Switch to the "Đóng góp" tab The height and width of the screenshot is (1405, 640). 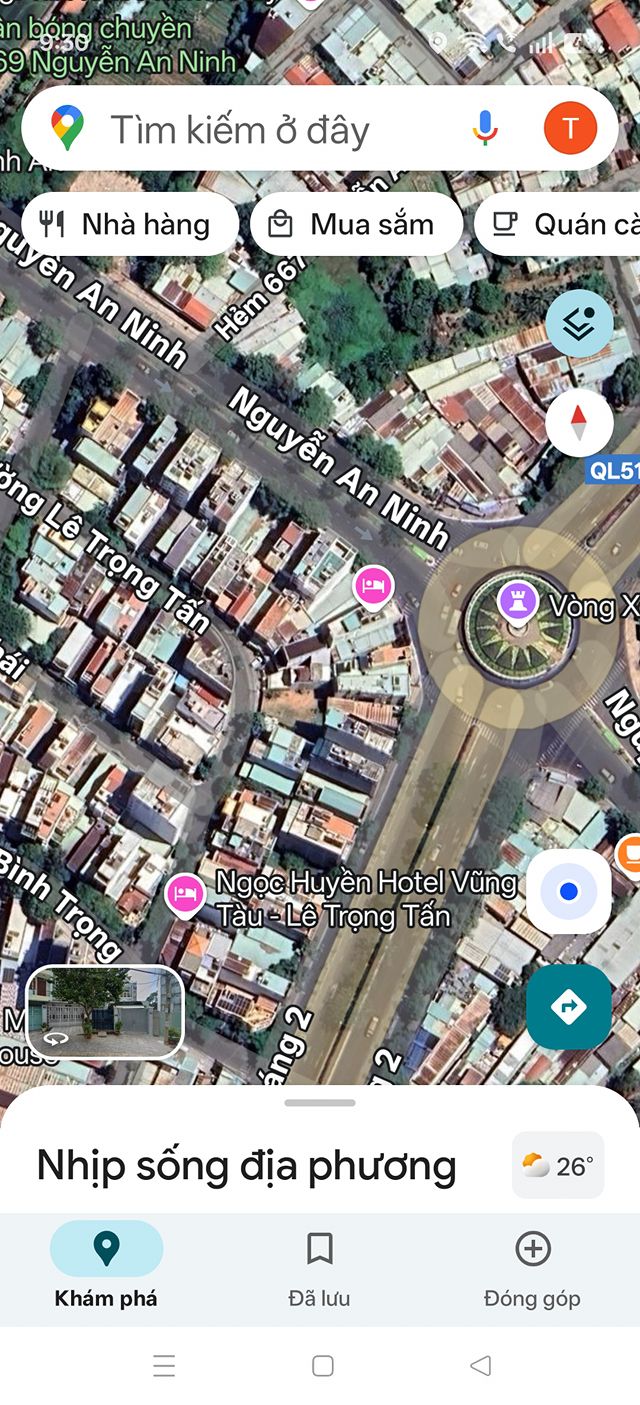tap(532, 1265)
